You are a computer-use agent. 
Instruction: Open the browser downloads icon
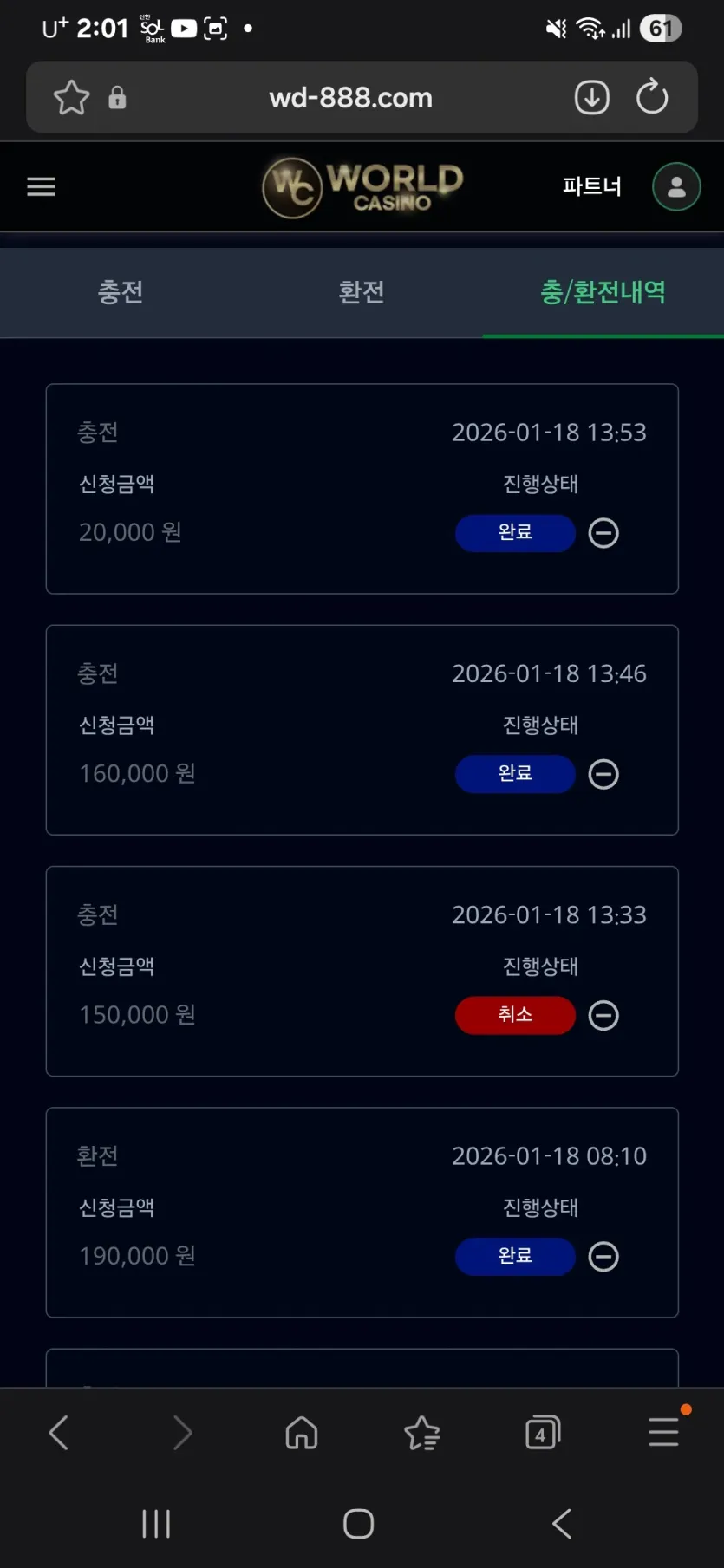(592, 97)
